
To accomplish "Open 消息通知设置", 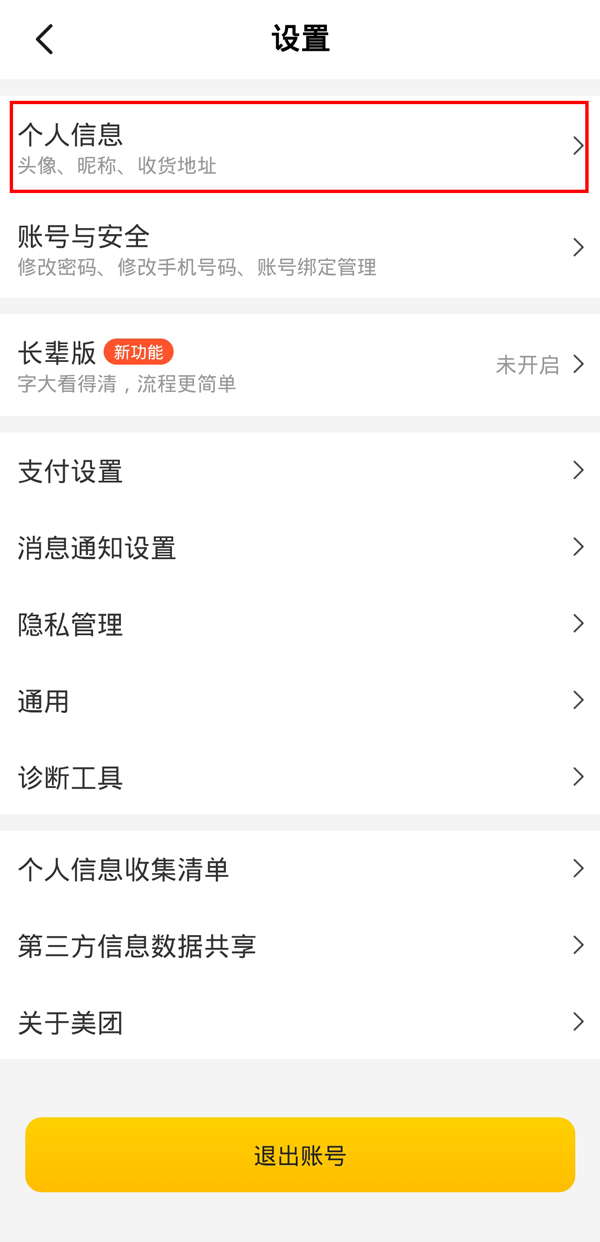I will point(300,547).
